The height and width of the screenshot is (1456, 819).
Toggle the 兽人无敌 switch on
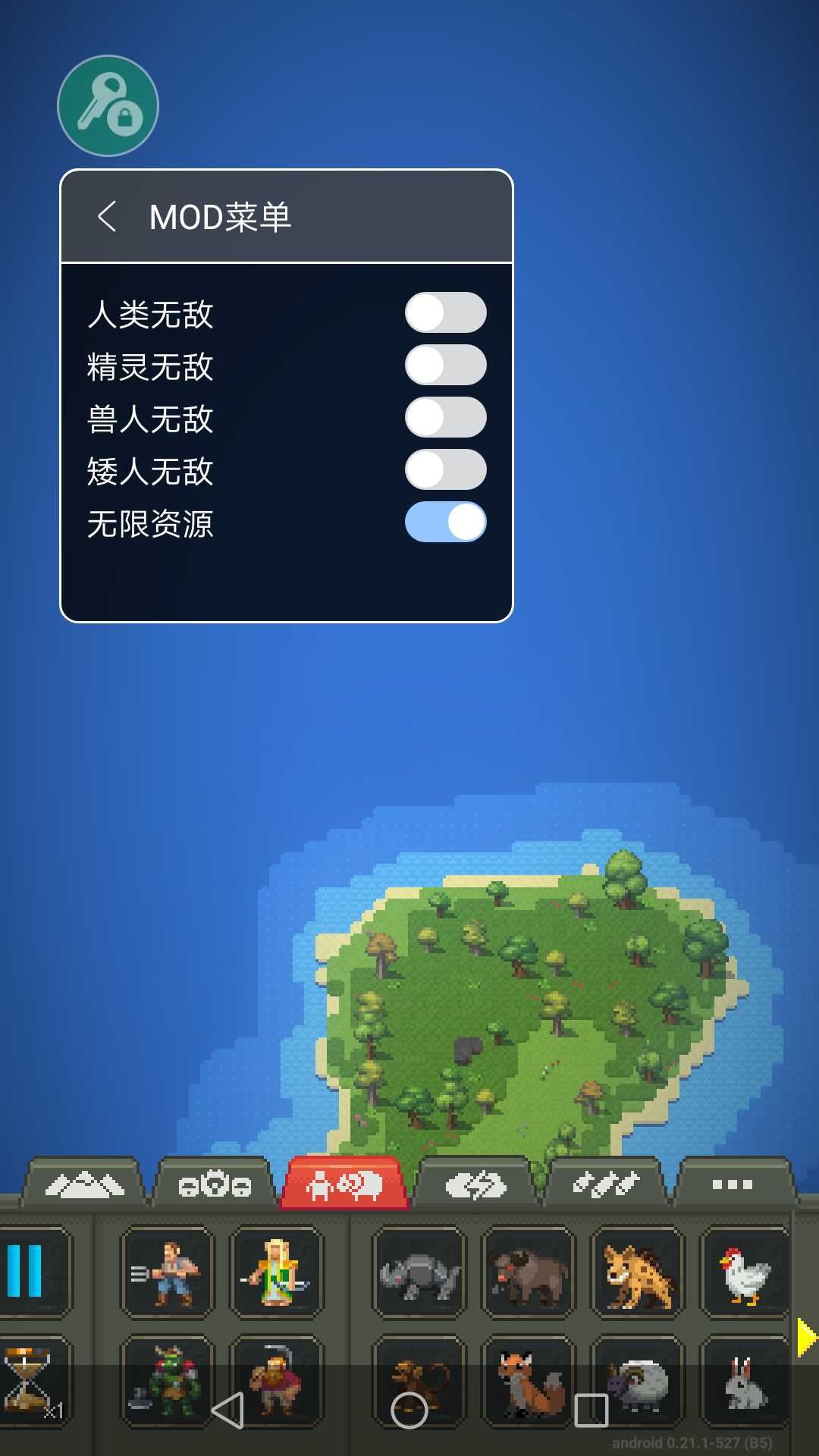[x=445, y=418]
